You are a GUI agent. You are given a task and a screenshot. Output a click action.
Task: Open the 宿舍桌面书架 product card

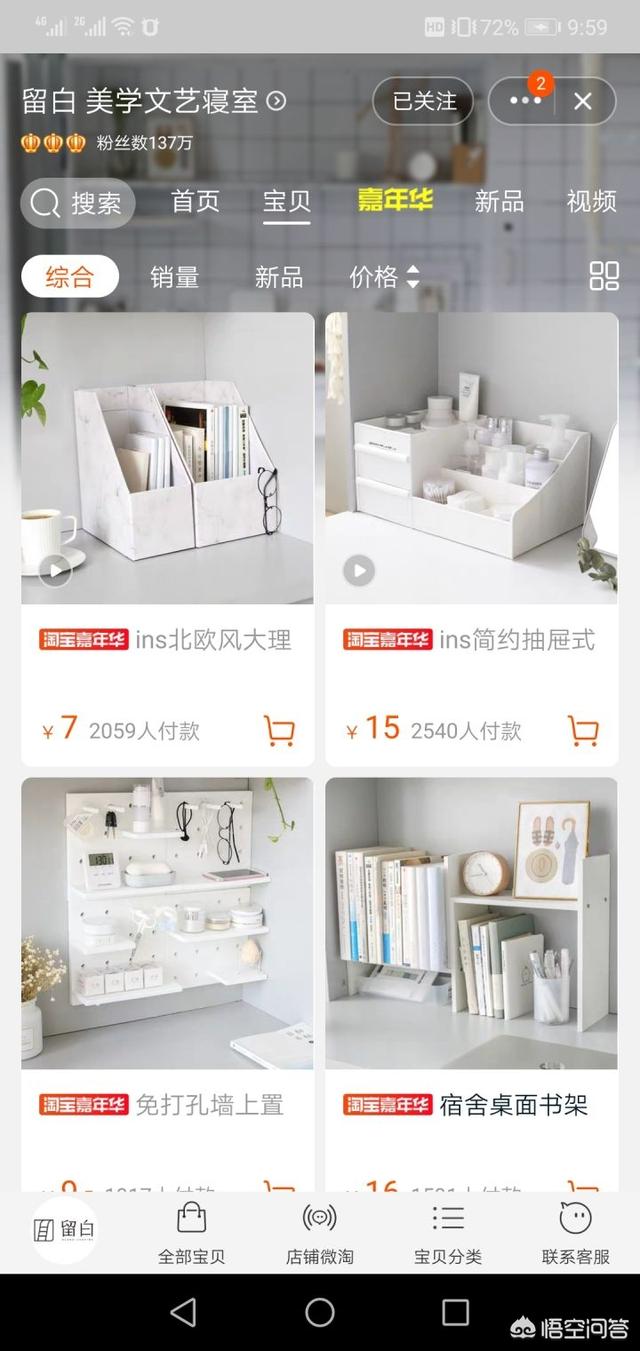tap(471, 984)
